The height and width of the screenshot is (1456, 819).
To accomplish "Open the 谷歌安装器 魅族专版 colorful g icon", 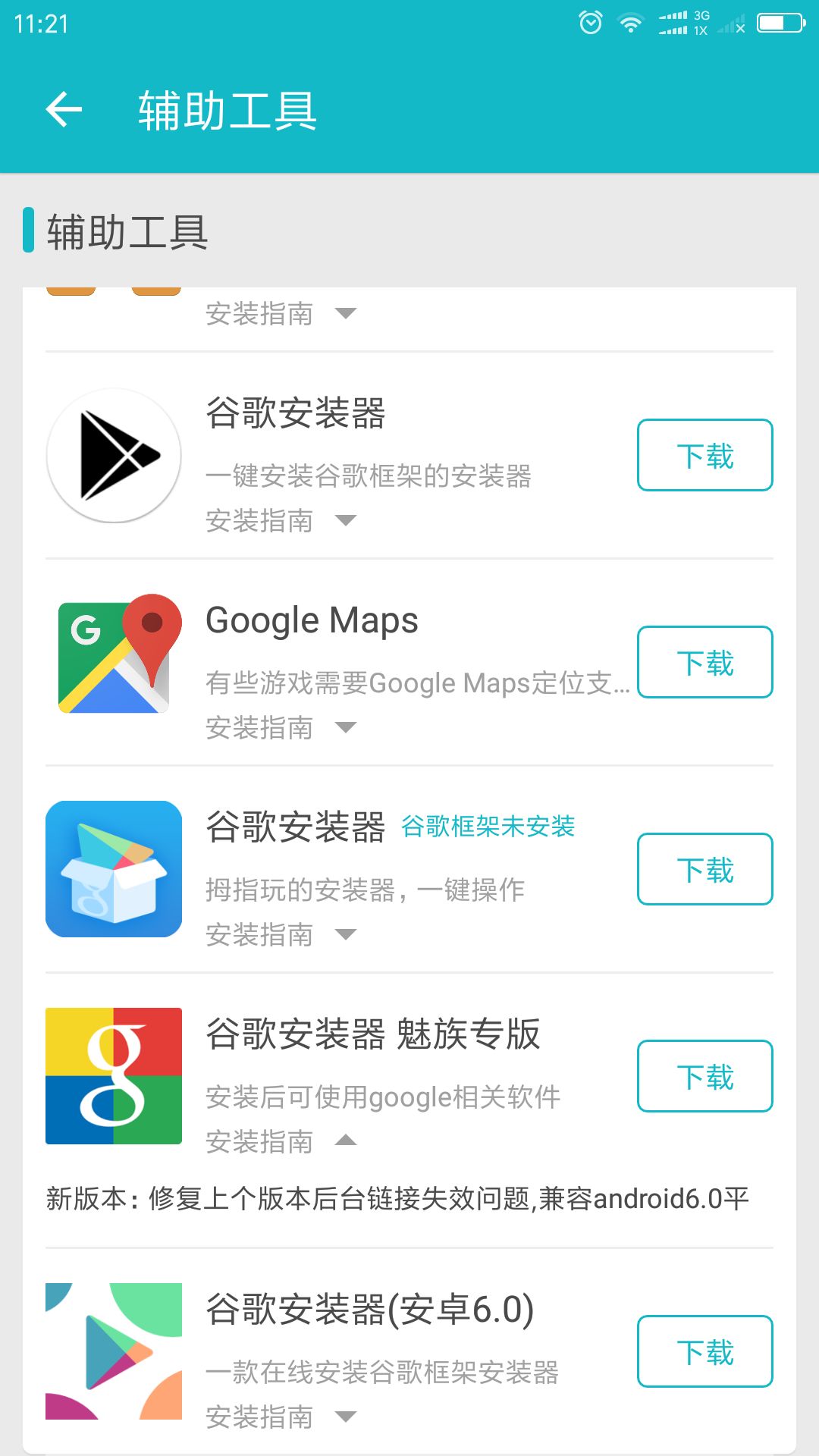I will click(x=112, y=1075).
